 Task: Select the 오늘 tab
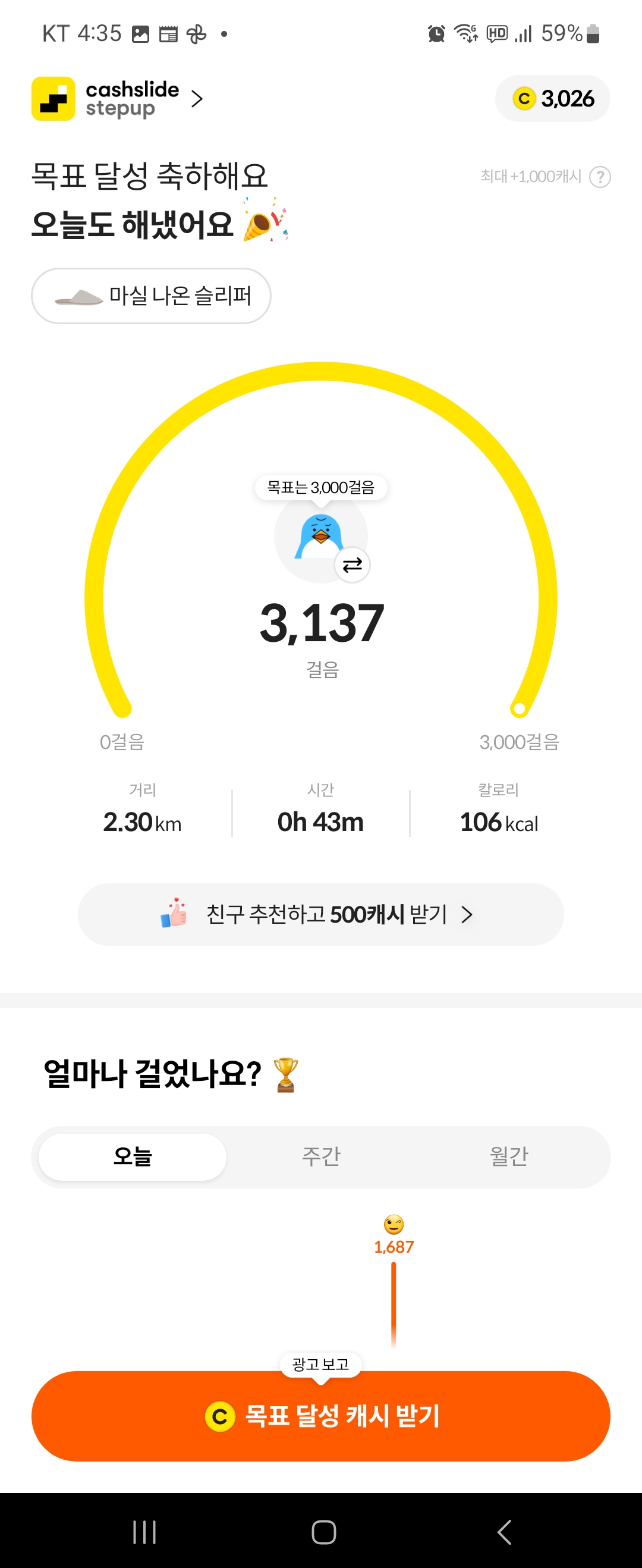point(133,1156)
